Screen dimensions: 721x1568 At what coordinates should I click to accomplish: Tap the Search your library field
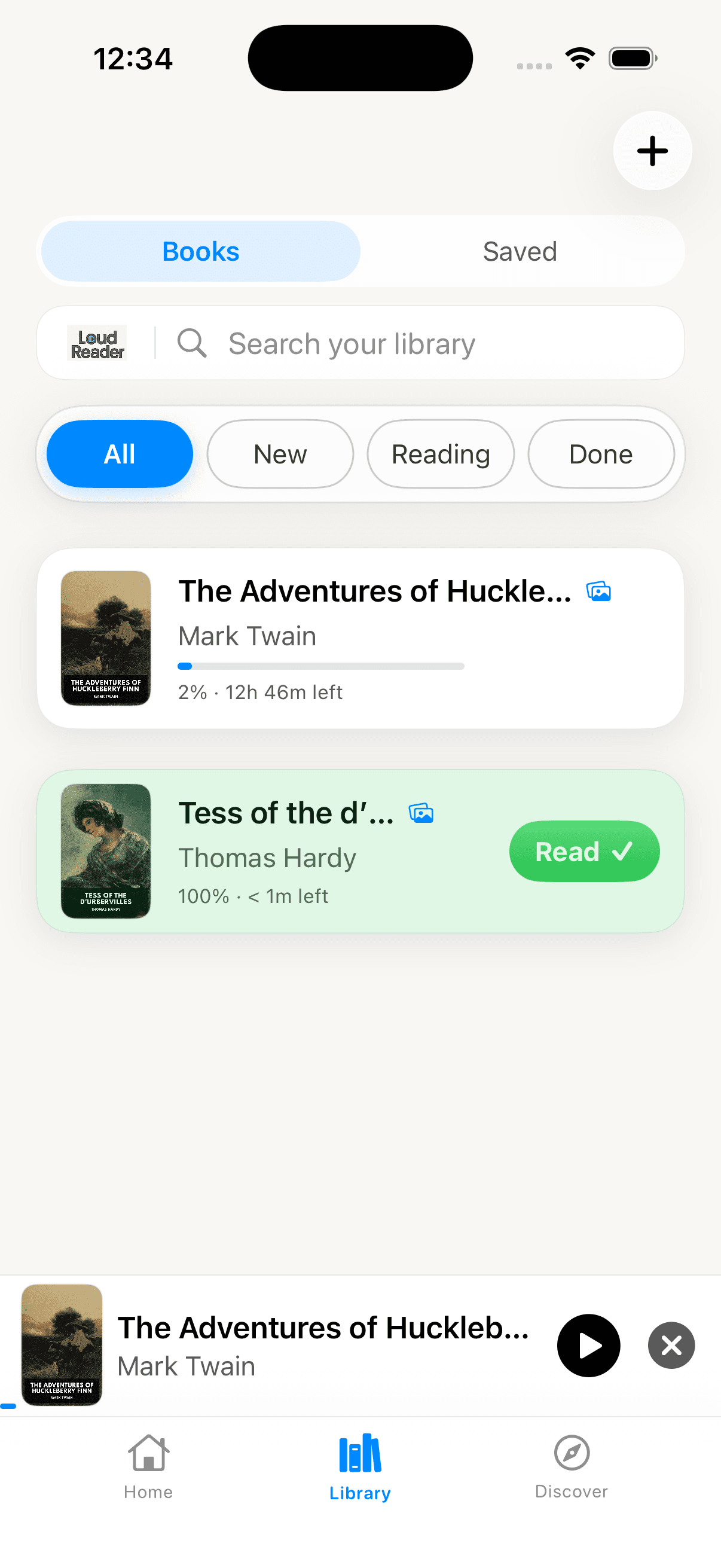point(389,343)
